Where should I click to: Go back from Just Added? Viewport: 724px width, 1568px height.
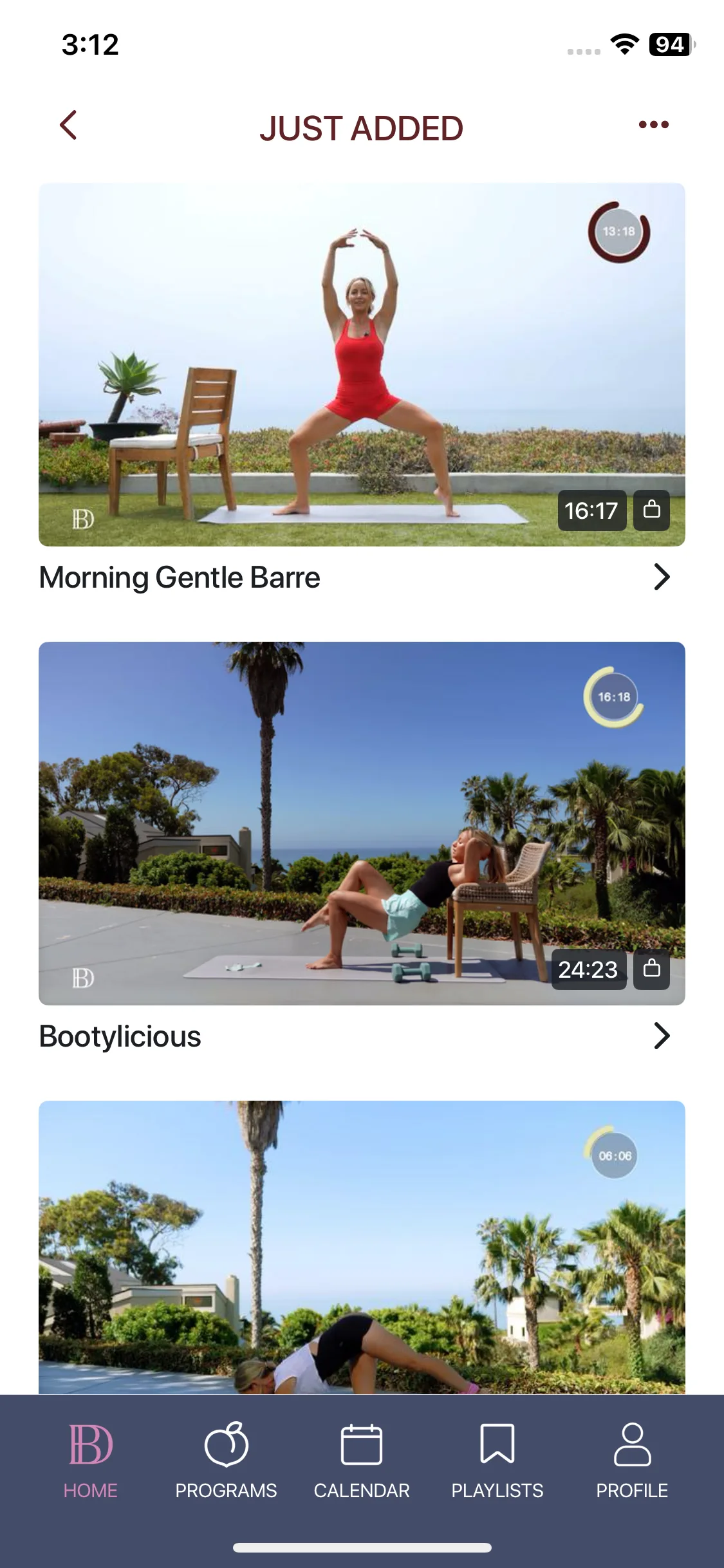(x=68, y=125)
